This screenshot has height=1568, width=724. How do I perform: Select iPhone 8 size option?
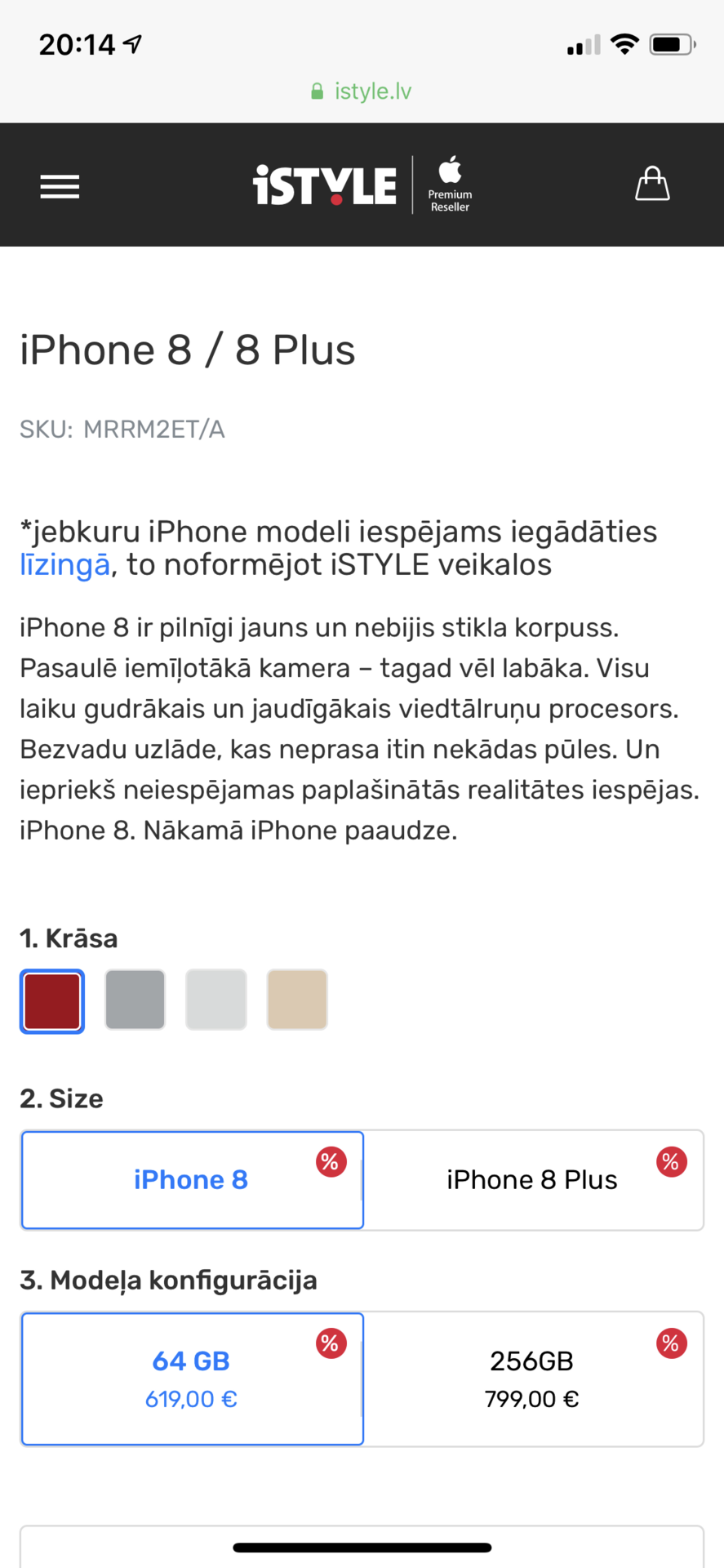coord(192,1179)
